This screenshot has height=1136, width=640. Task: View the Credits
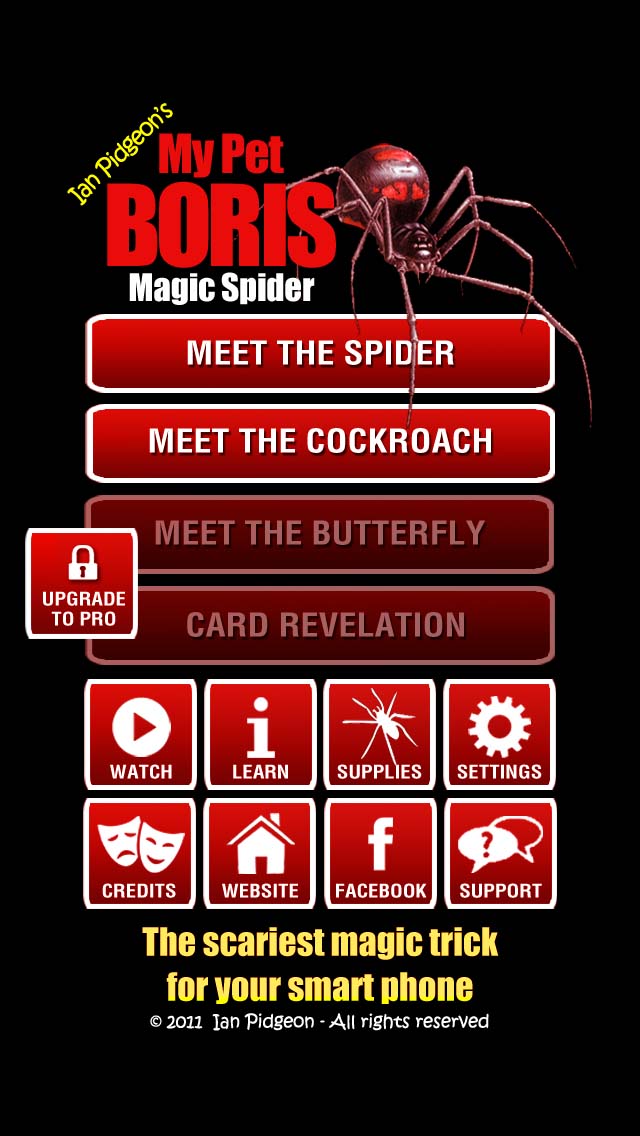[x=139, y=853]
